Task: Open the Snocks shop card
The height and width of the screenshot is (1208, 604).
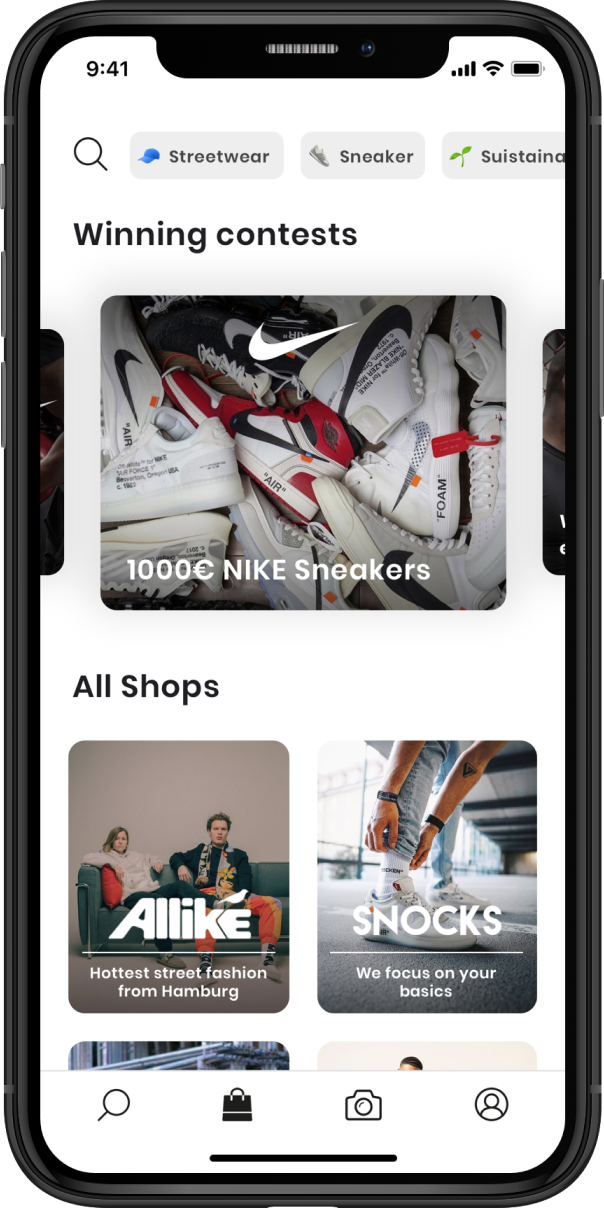Action: coord(427,876)
